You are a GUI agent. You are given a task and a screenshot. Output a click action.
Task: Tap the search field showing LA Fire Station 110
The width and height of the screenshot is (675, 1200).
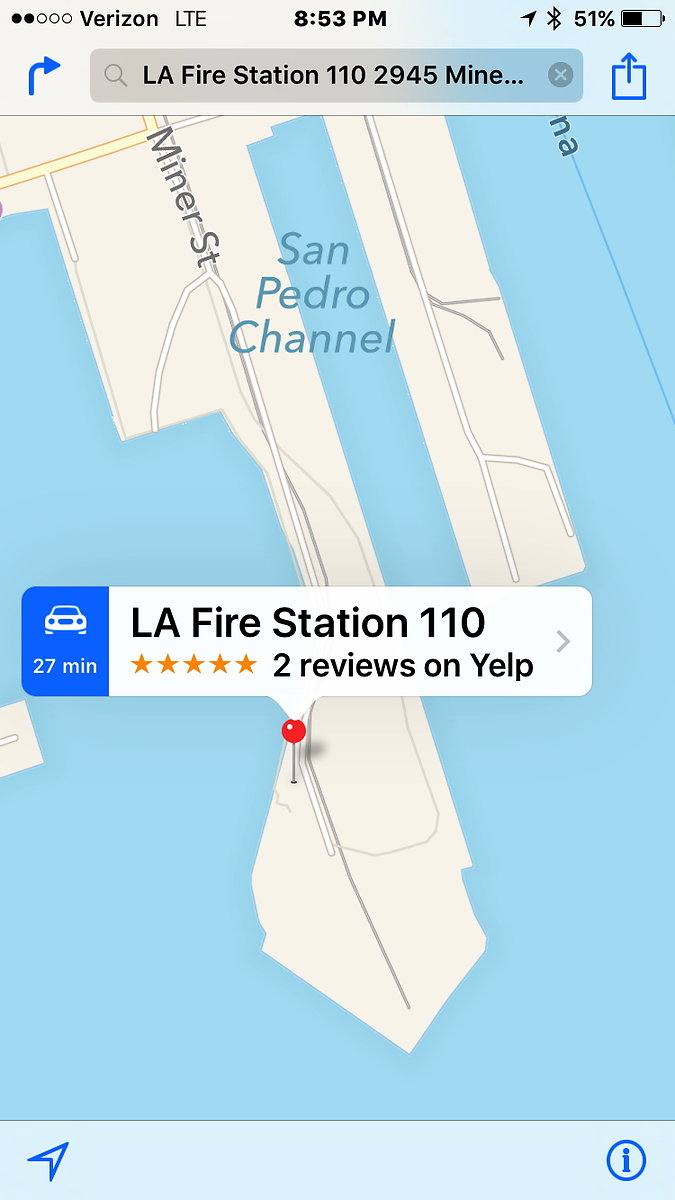pos(336,75)
